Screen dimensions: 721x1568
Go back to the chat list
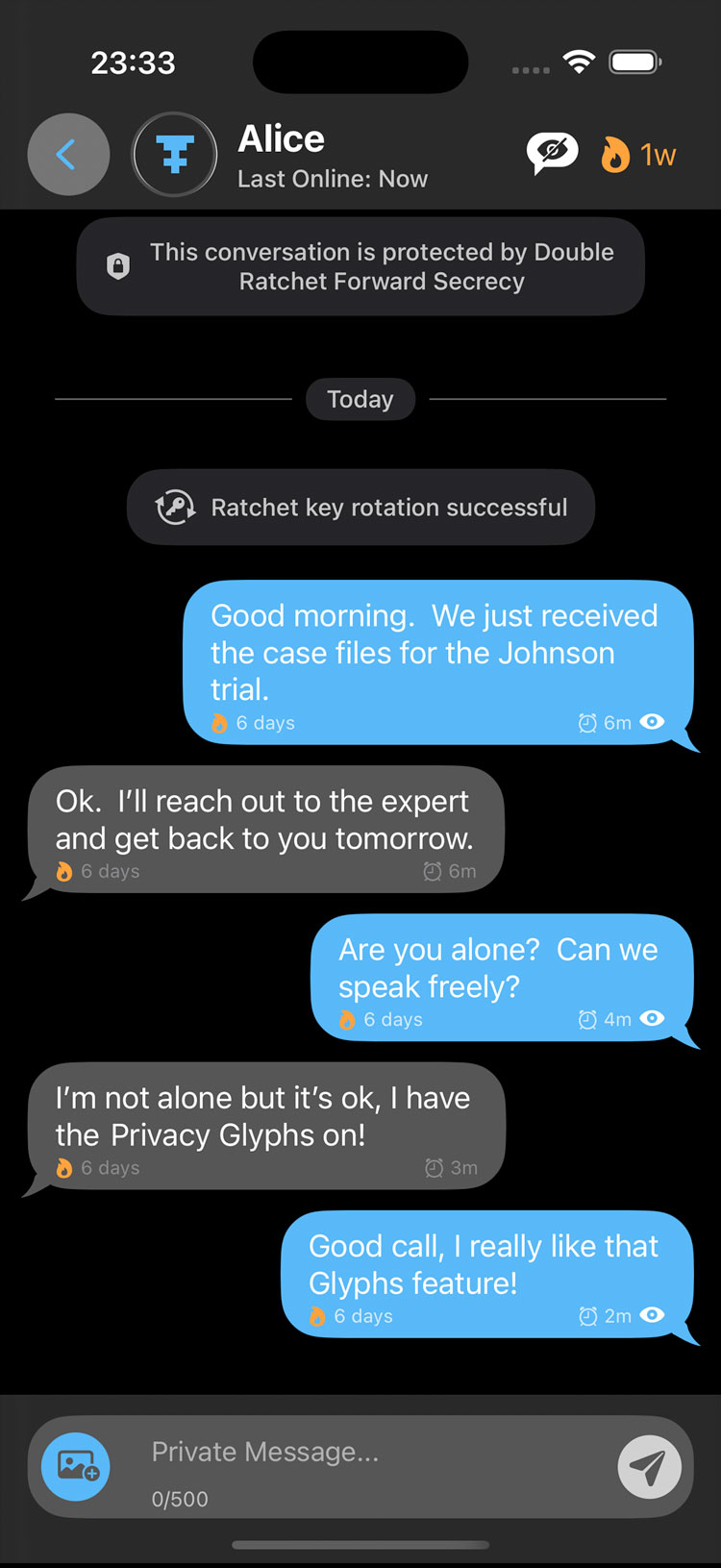pos(67,155)
